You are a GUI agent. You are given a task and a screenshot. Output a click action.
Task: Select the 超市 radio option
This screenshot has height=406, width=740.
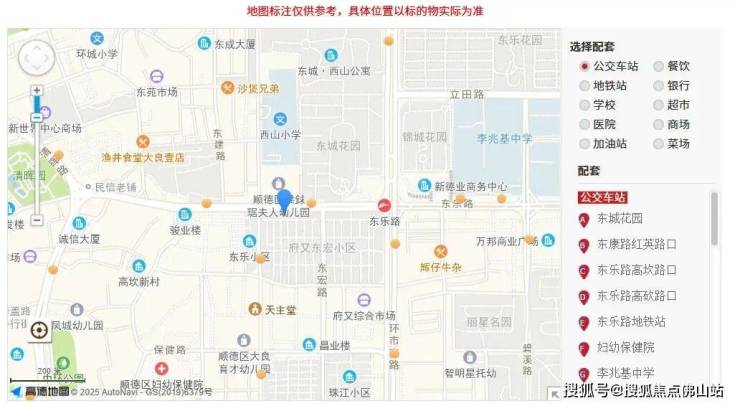click(x=658, y=105)
